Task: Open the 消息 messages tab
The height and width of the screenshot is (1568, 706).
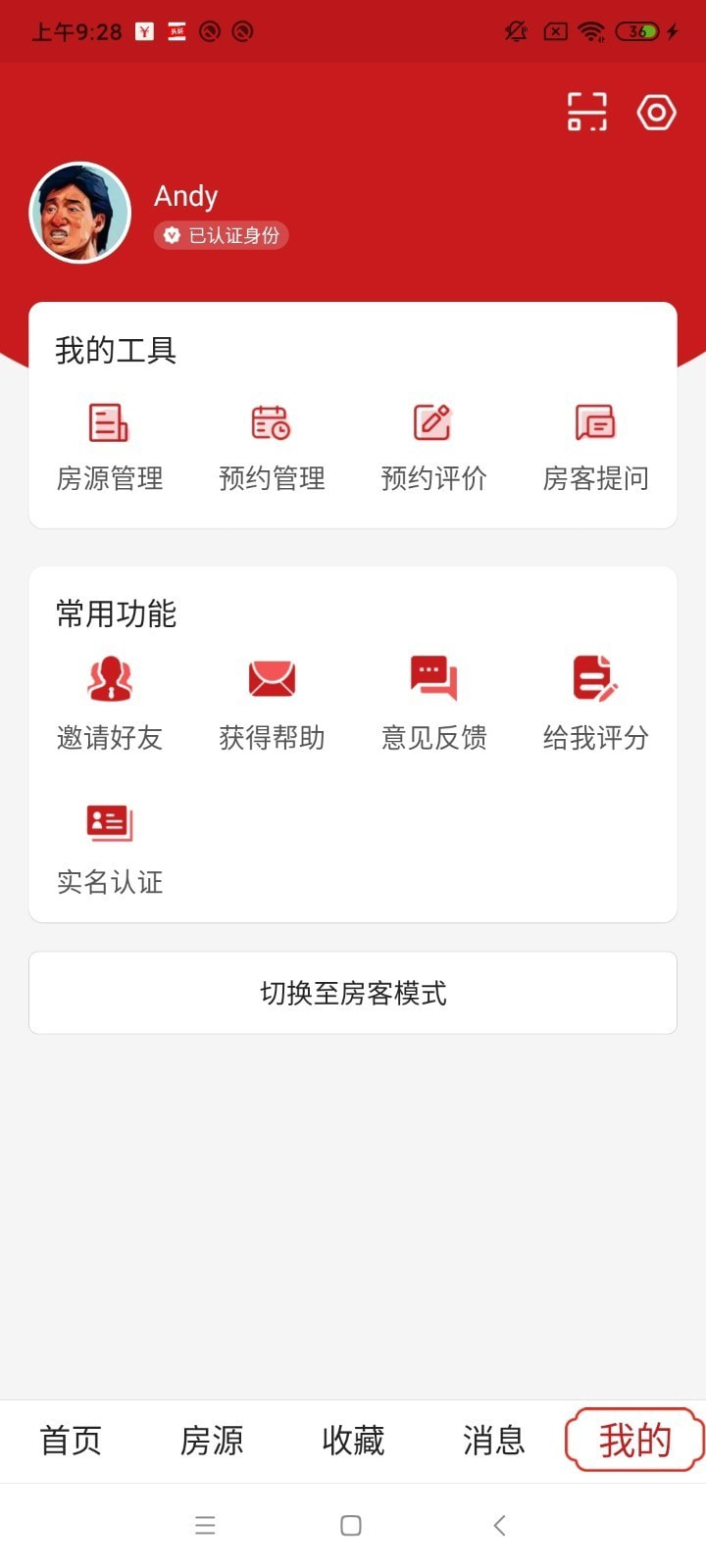Action: pos(493,1441)
